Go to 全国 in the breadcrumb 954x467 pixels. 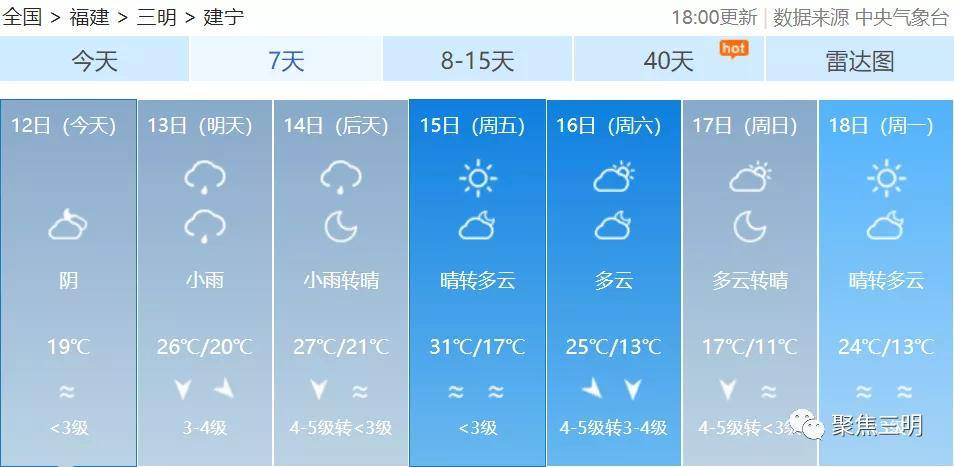(x=22, y=17)
